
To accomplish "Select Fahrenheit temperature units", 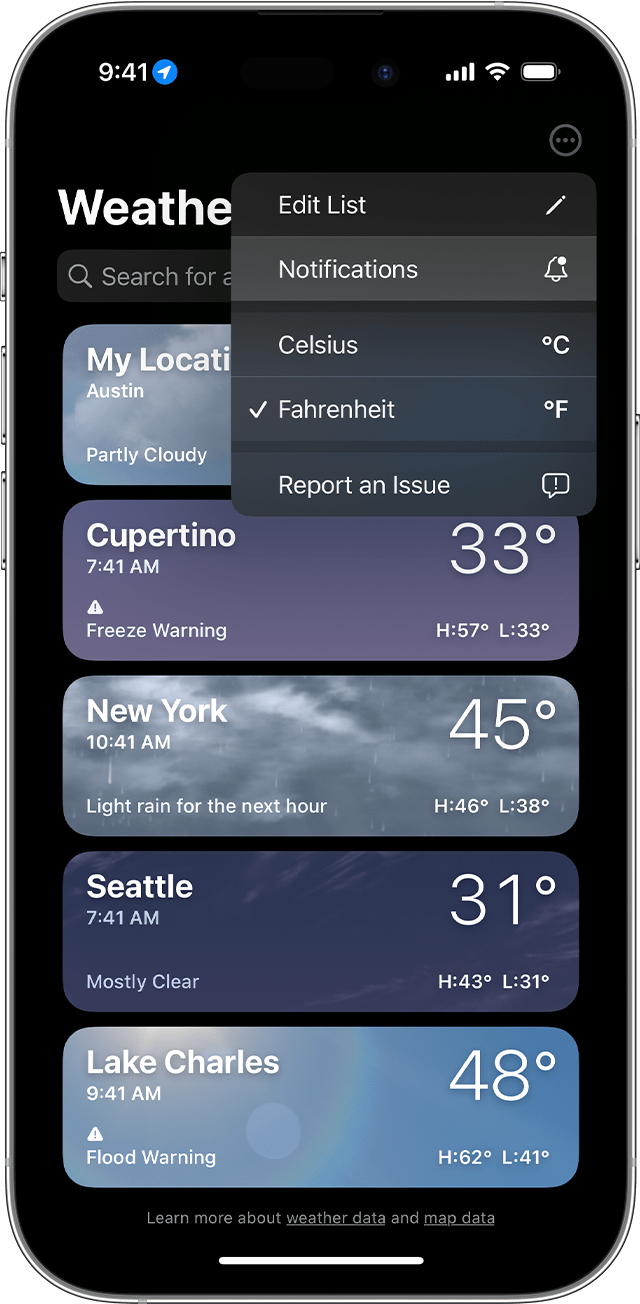I will 413,410.
